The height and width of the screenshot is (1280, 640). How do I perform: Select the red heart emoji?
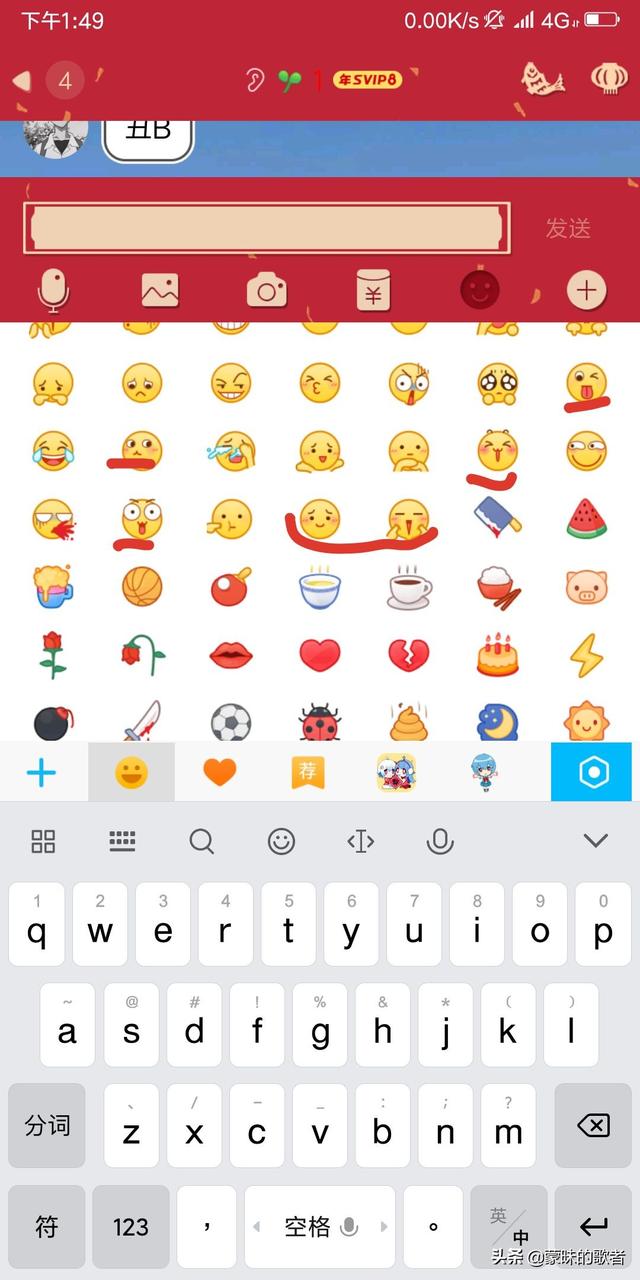[320, 655]
